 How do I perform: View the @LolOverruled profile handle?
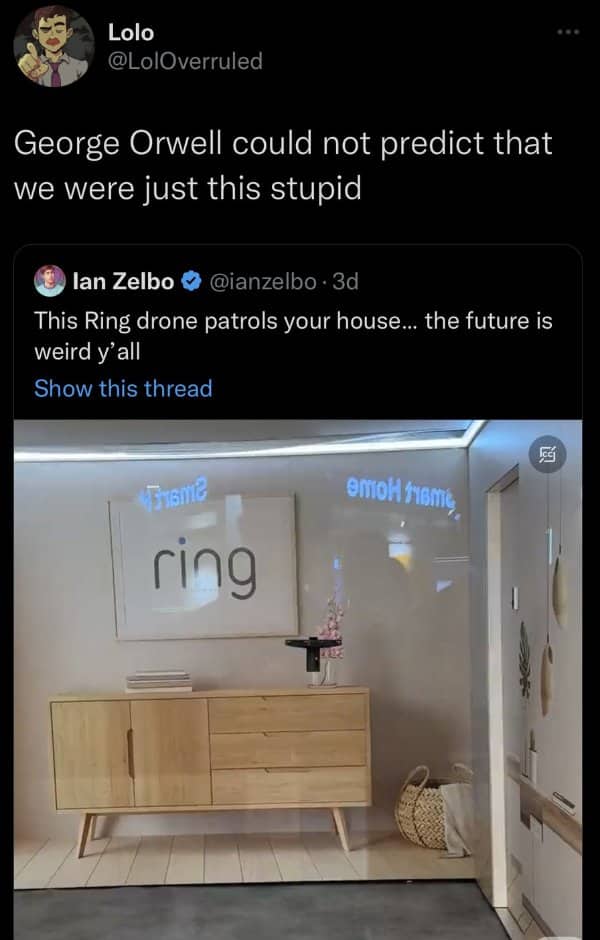click(185, 61)
